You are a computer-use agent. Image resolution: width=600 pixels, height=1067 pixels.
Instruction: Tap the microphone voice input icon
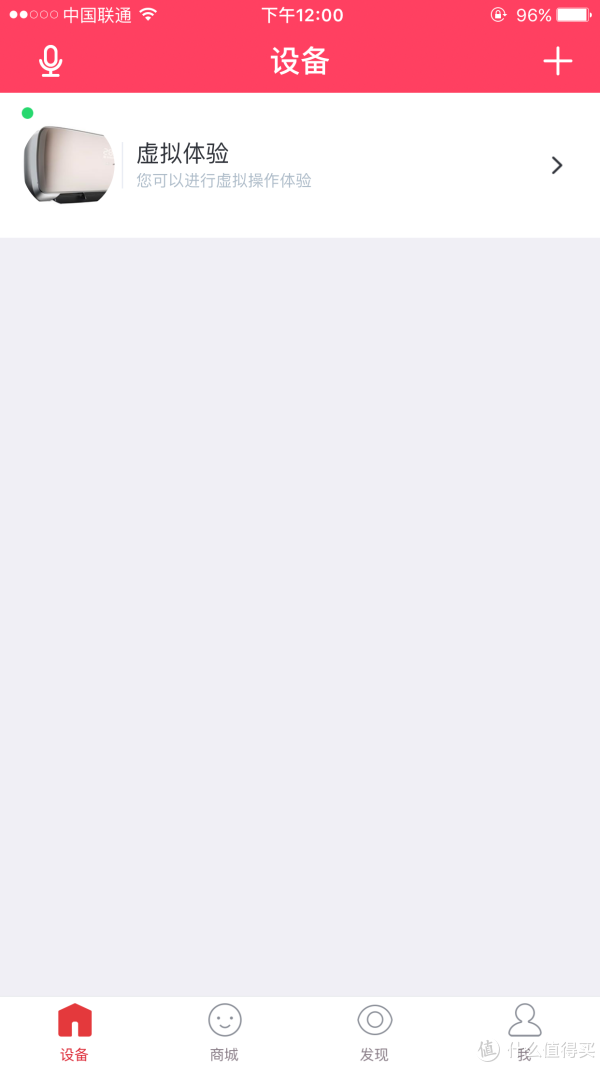pos(50,61)
